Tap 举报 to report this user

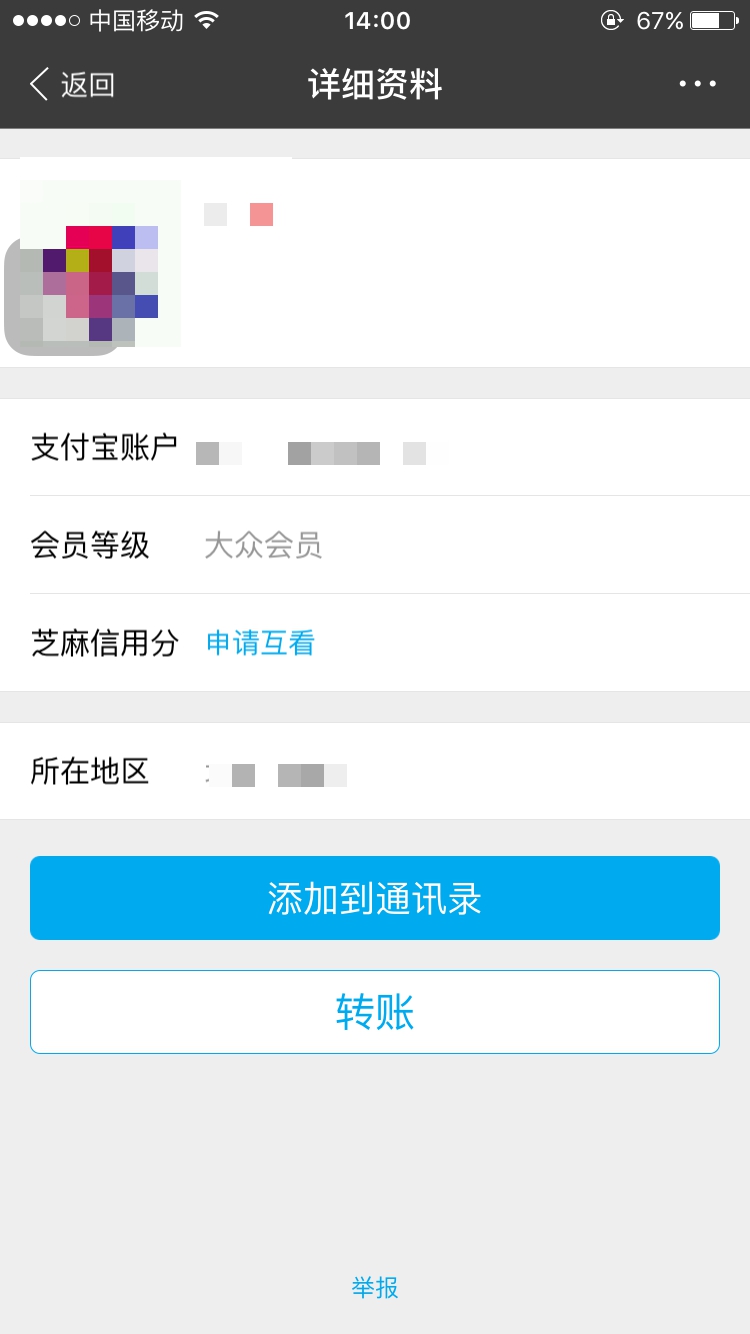click(375, 1287)
